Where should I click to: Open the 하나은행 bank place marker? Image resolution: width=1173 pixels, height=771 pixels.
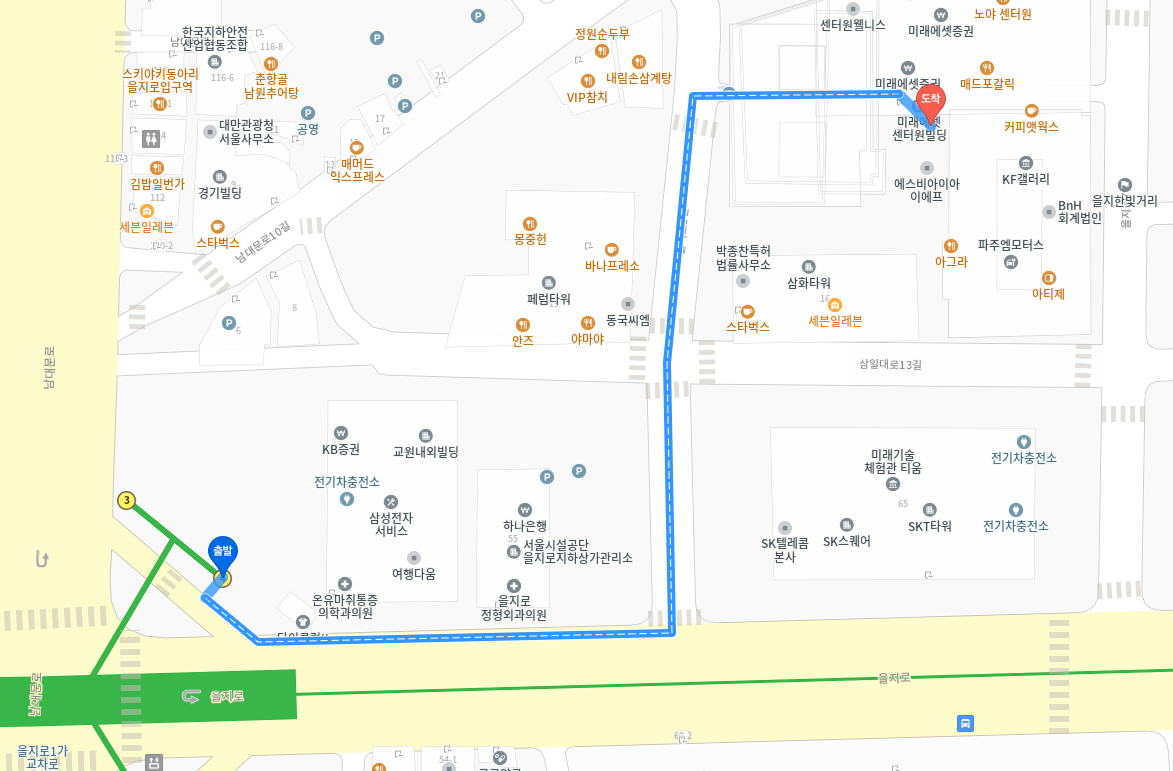pyautogui.click(x=525, y=510)
